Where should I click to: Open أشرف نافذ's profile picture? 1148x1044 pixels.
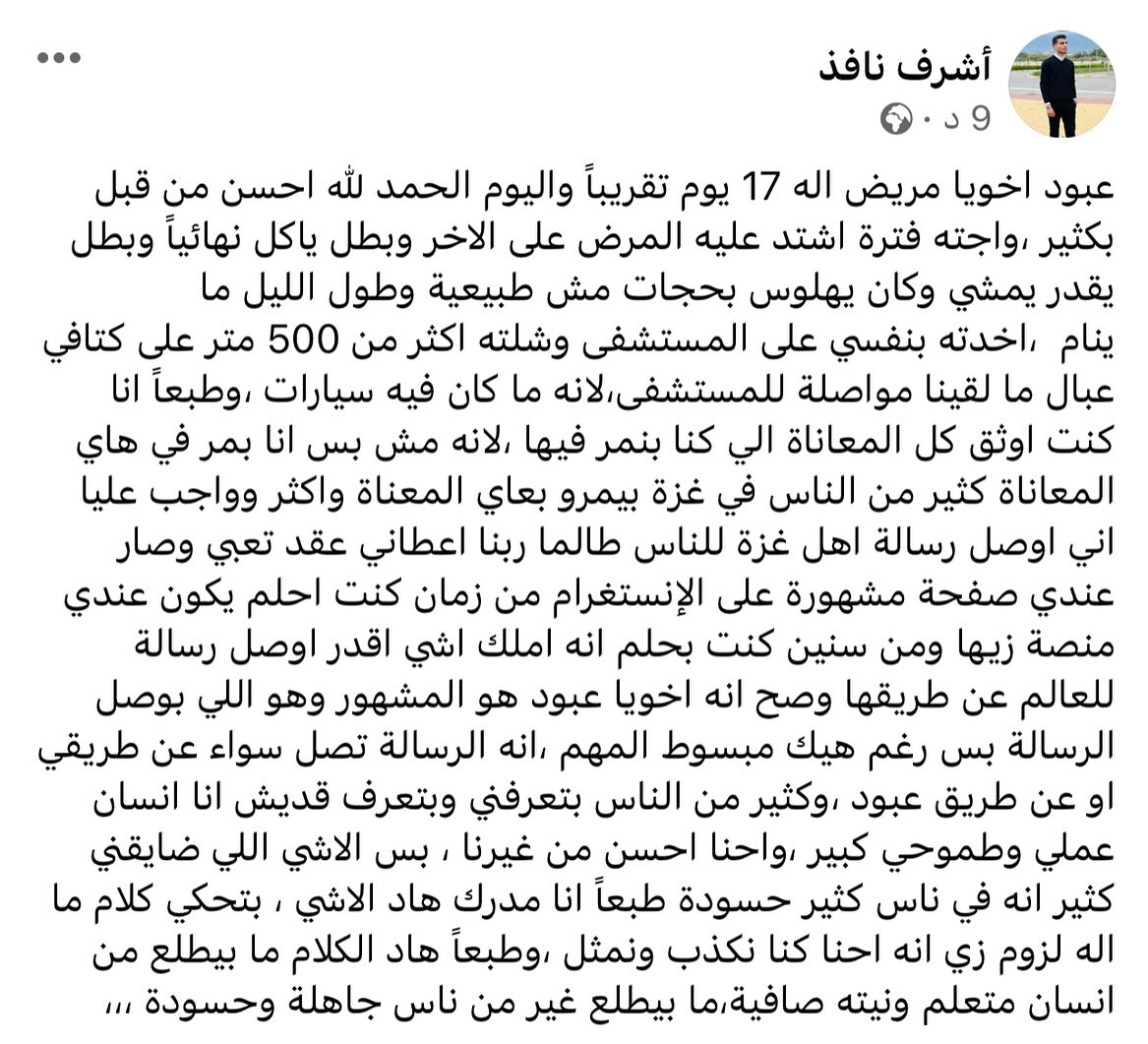pyautogui.click(x=1062, y=83)
